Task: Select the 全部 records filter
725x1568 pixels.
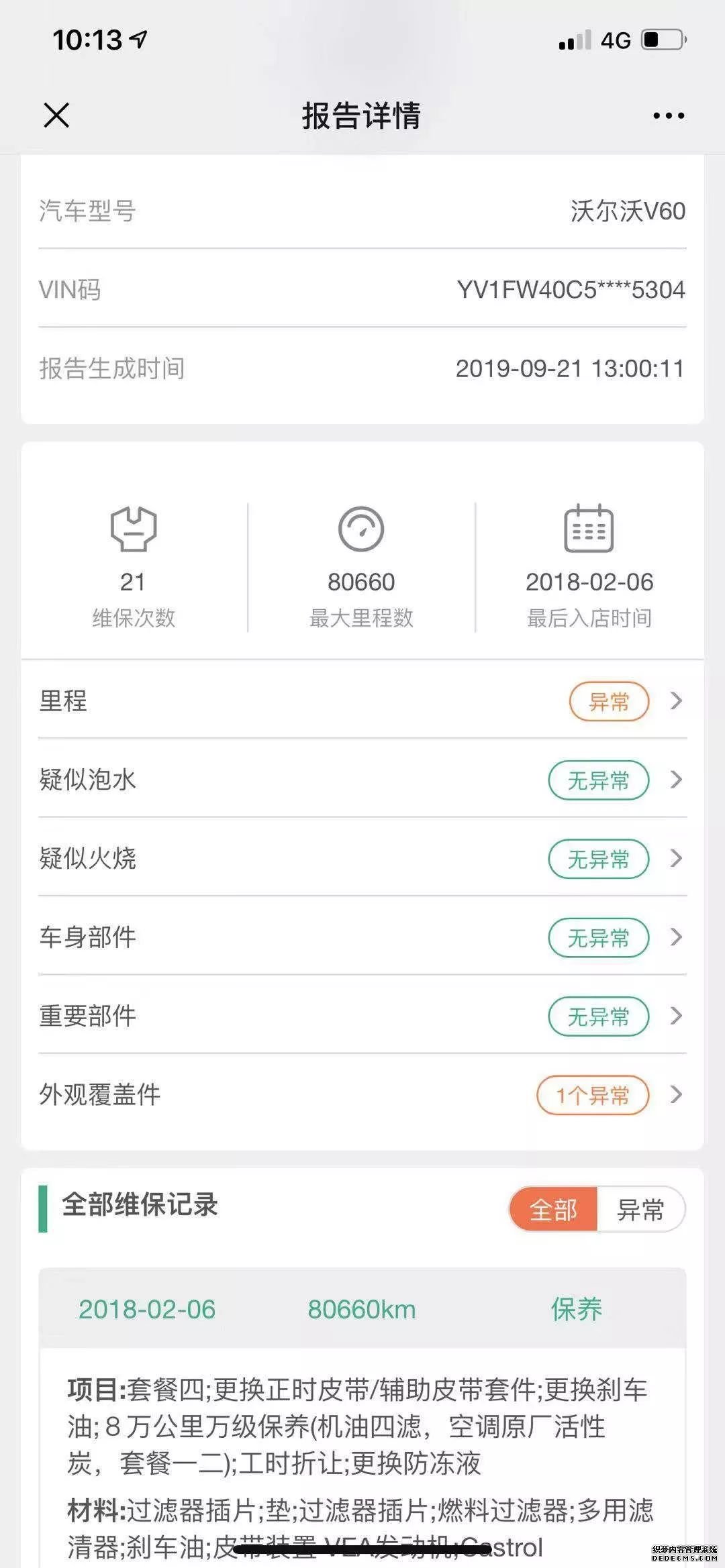Action: tap(553, 1210)
